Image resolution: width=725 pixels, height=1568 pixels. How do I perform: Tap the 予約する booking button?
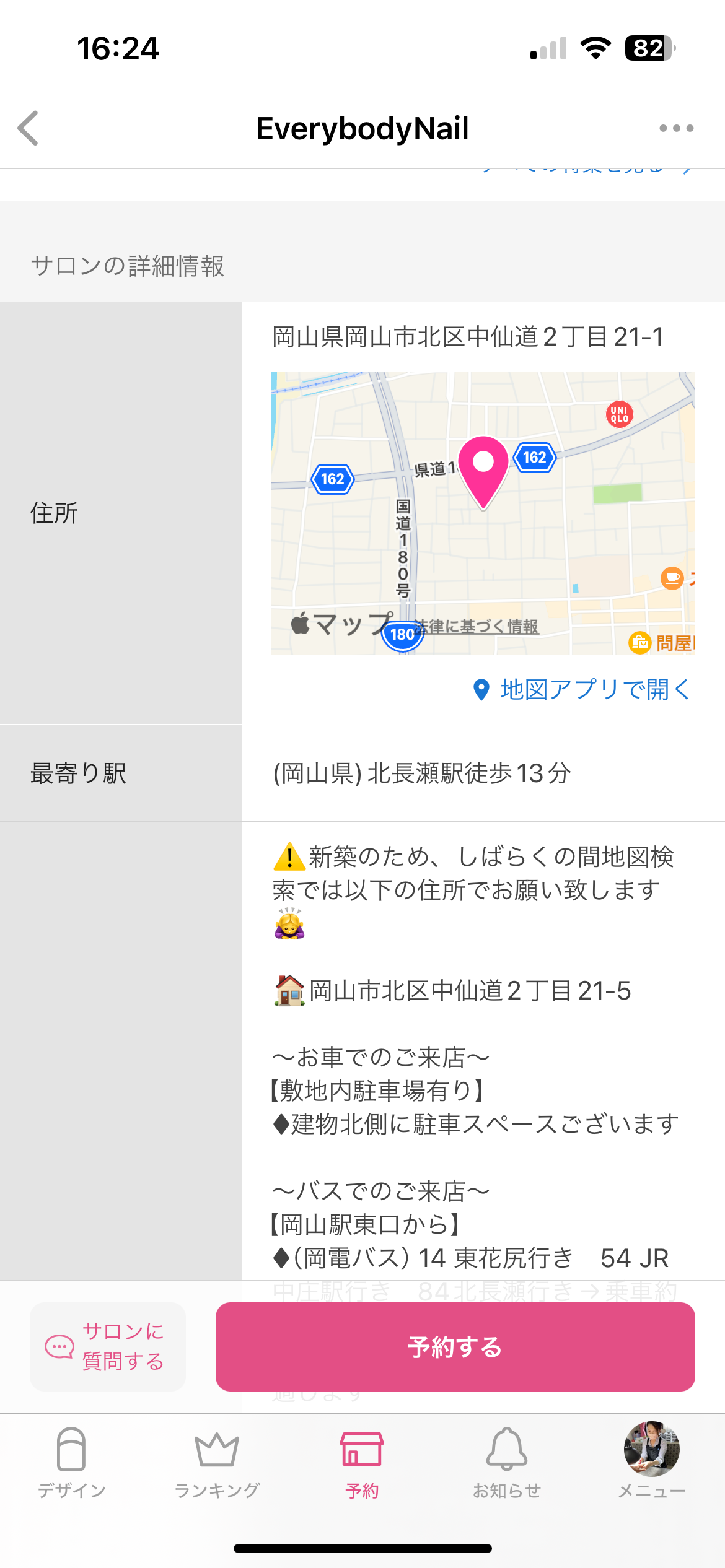pyautogui.click(x=455, y=1346)
